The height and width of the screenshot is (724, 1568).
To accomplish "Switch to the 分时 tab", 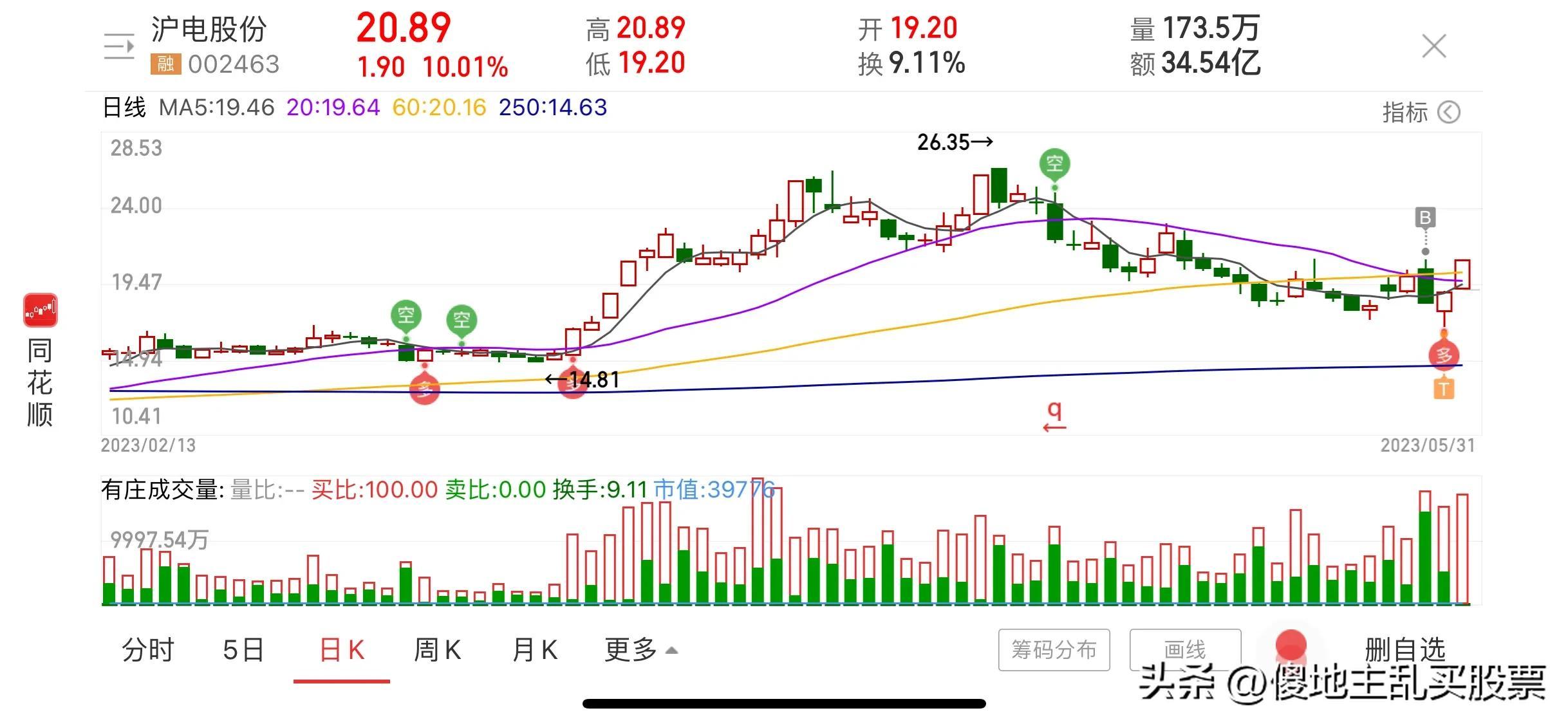I will coord(148,650).
